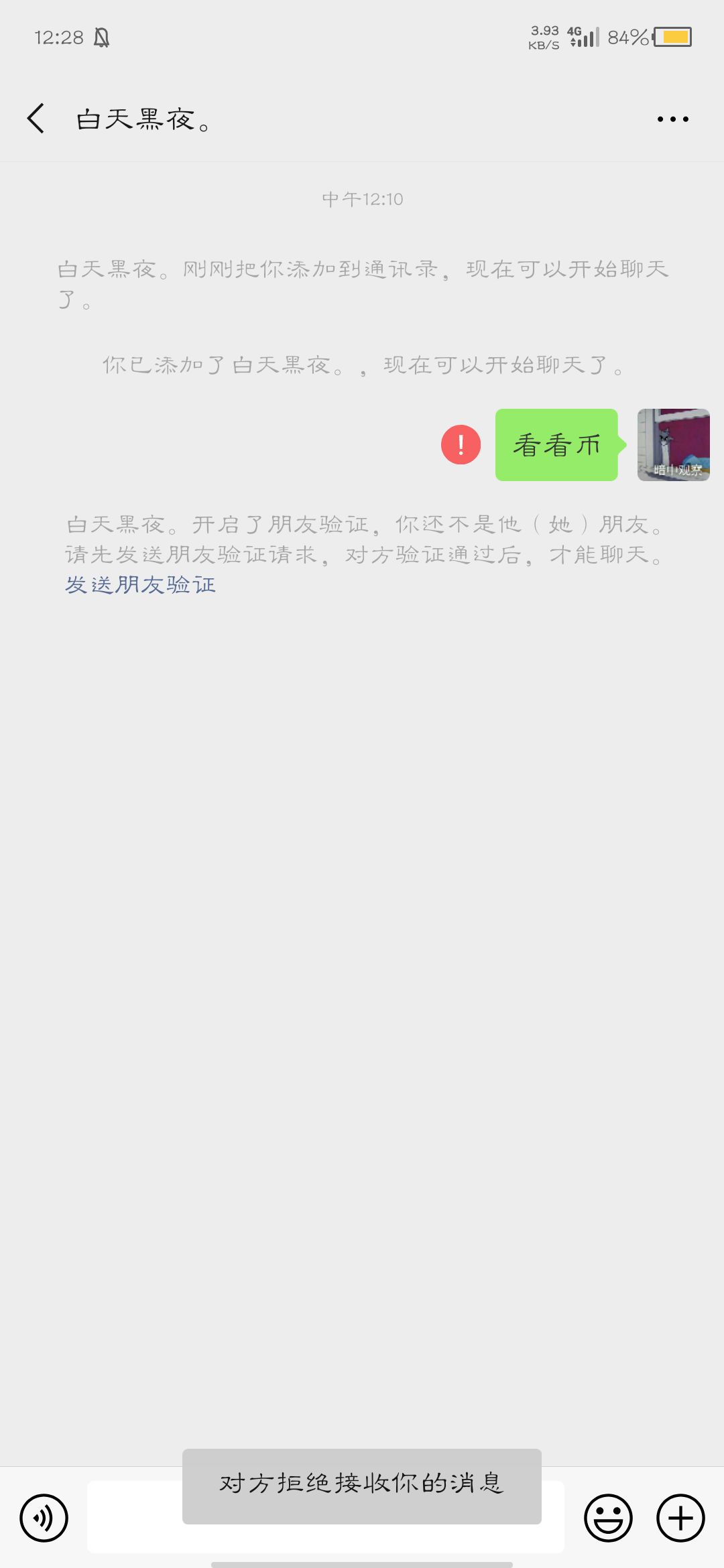Open the emoji sticker panel
The height and width of the screenshot is (1568, 724).
(608, 1518)
